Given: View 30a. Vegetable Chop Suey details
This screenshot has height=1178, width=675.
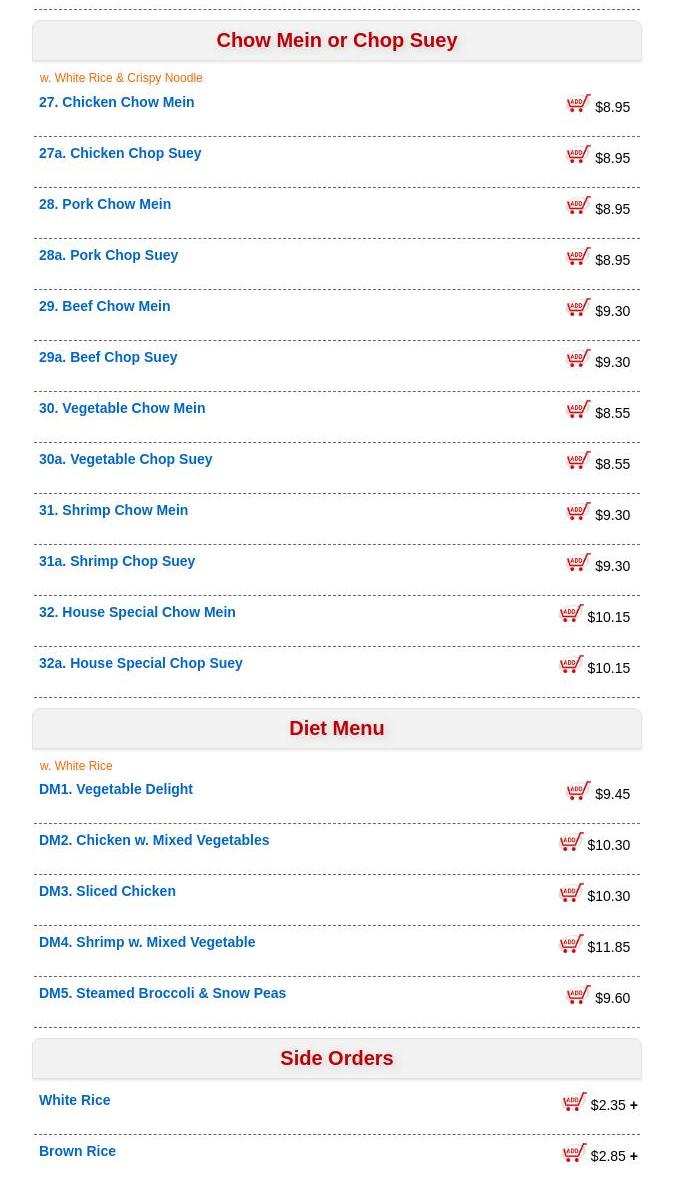Looking at the screenshot, I should tap(125, 459).
